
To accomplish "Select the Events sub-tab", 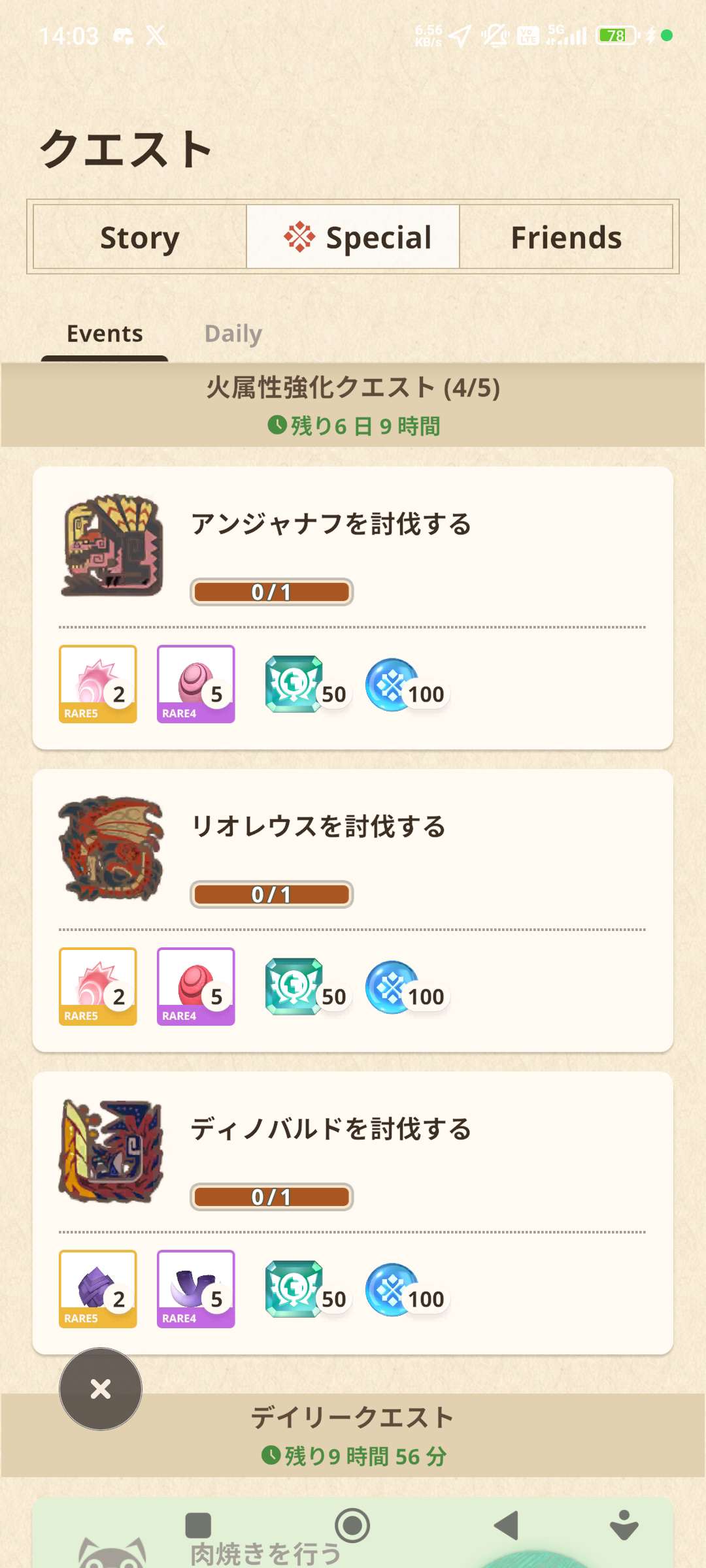I will point(105,334).
